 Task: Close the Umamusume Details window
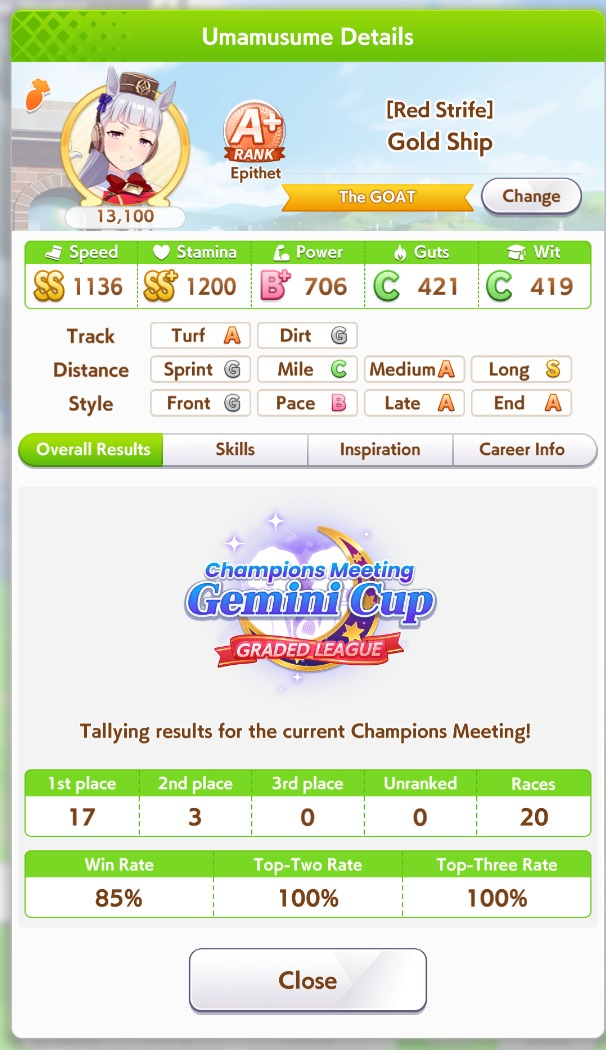point(307,980)
